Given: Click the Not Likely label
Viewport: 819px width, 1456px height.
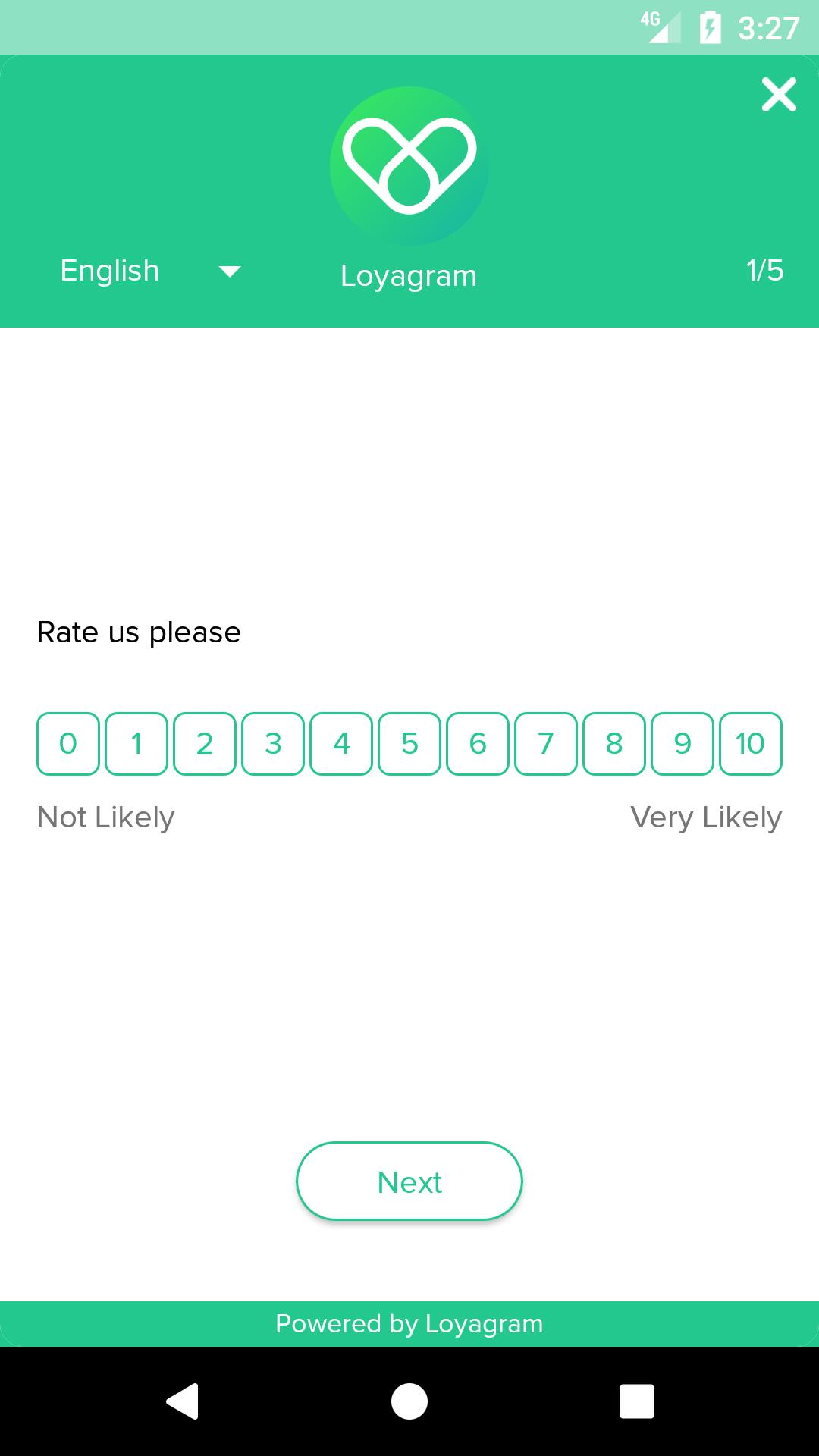Looking at the screenshot, I should [x=105, y=817].
